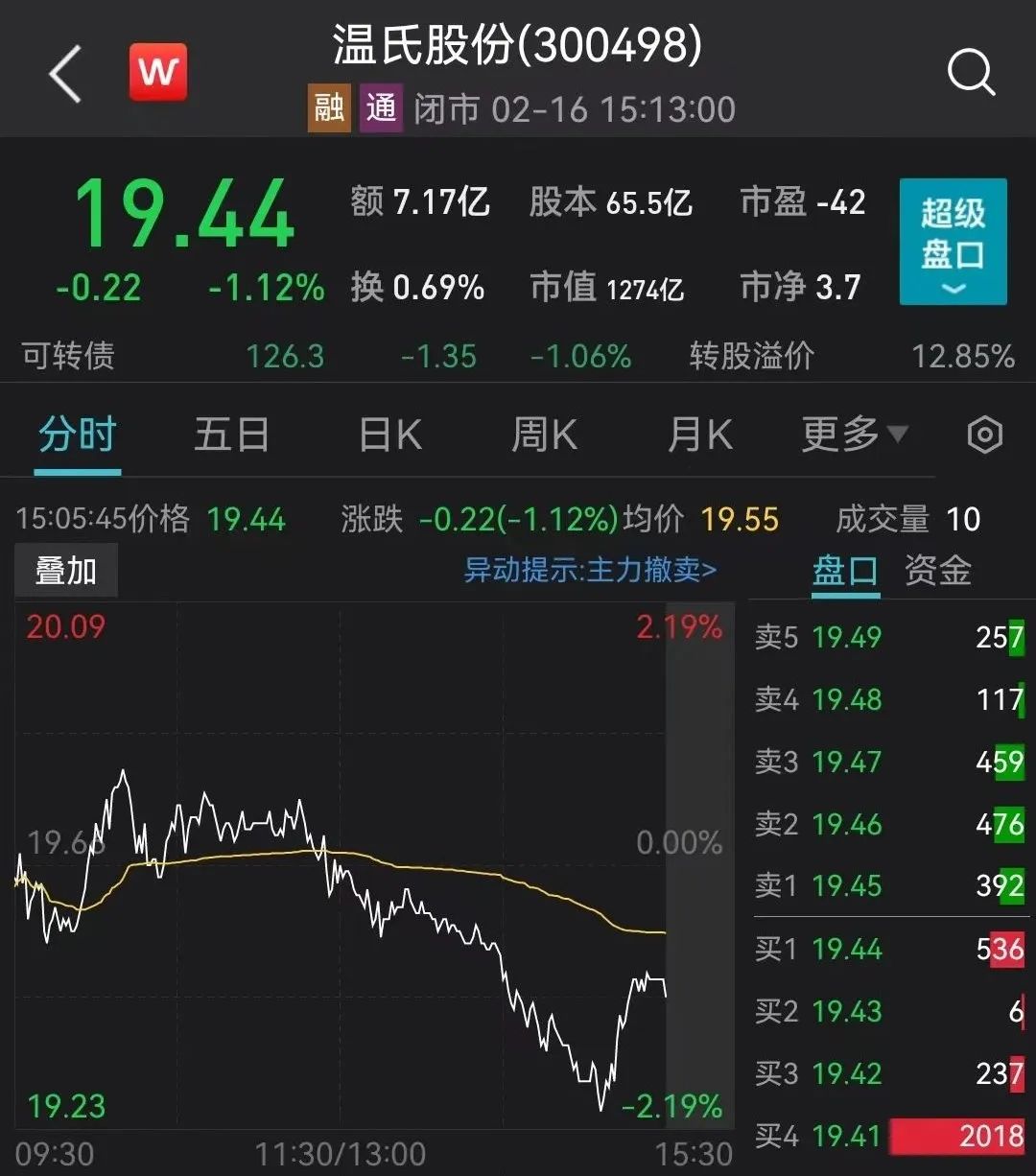Switch to the 周K weekly chart tab

(544, 434)
